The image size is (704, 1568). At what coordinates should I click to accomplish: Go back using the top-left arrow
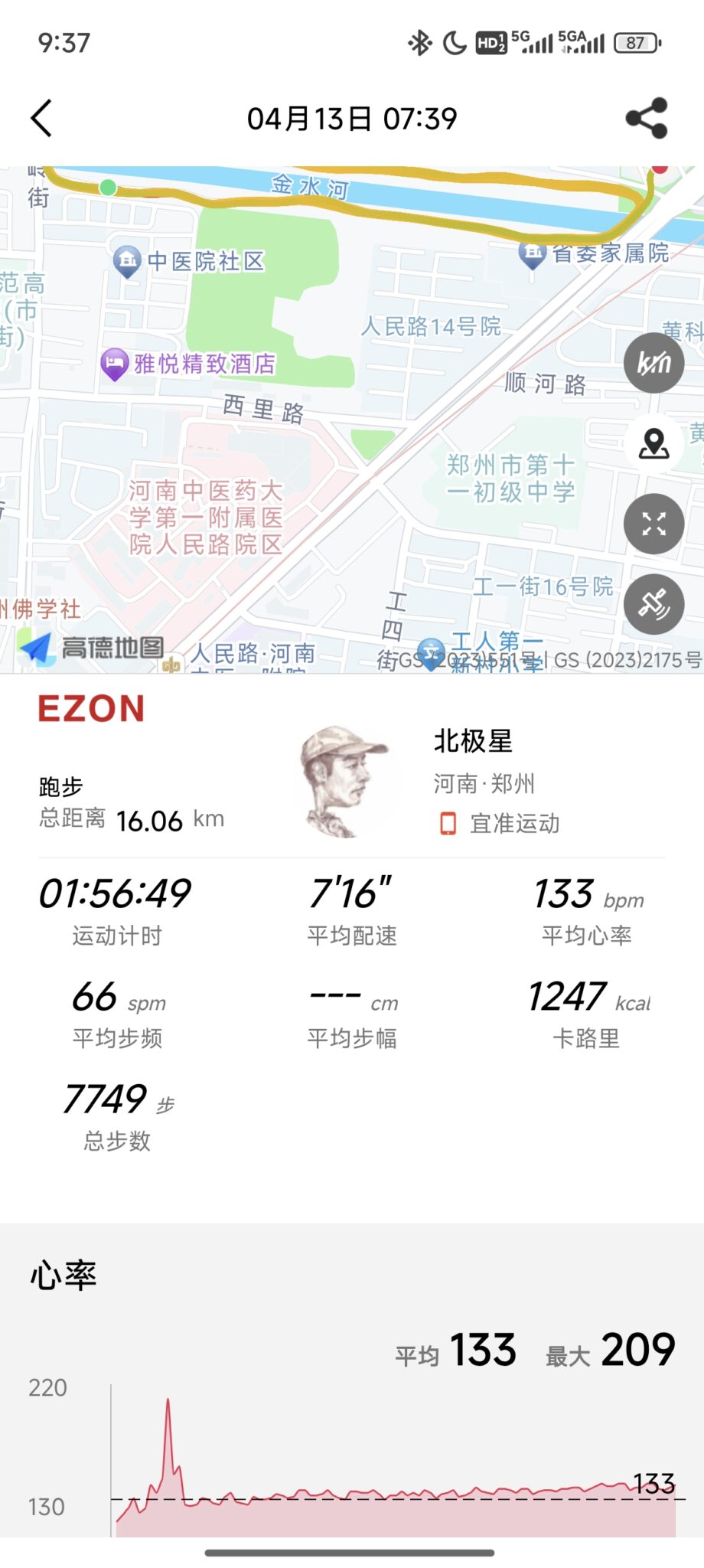[42, 119]
